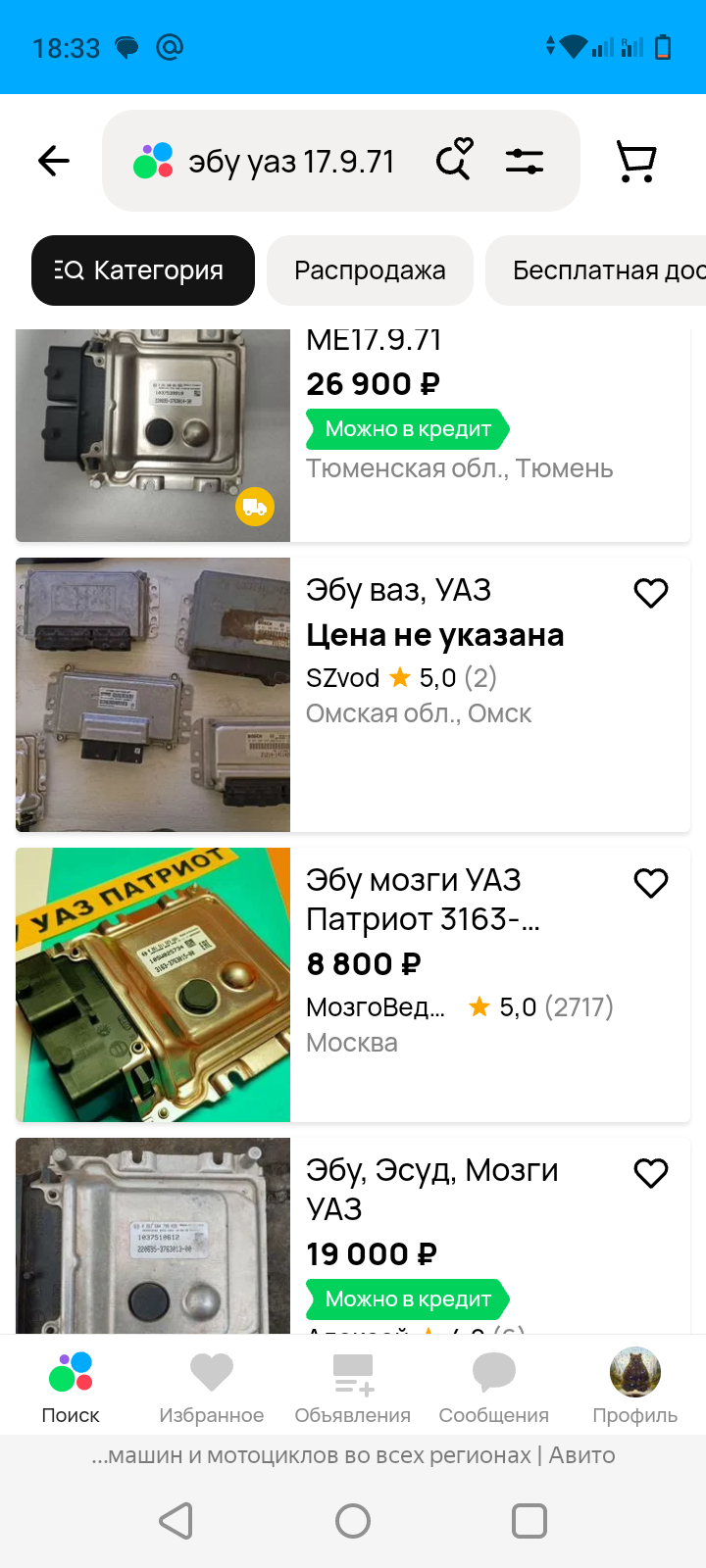This screenshot has height=1568, width=706.
Task: Open the Категория selector
Action: [143, 270]
